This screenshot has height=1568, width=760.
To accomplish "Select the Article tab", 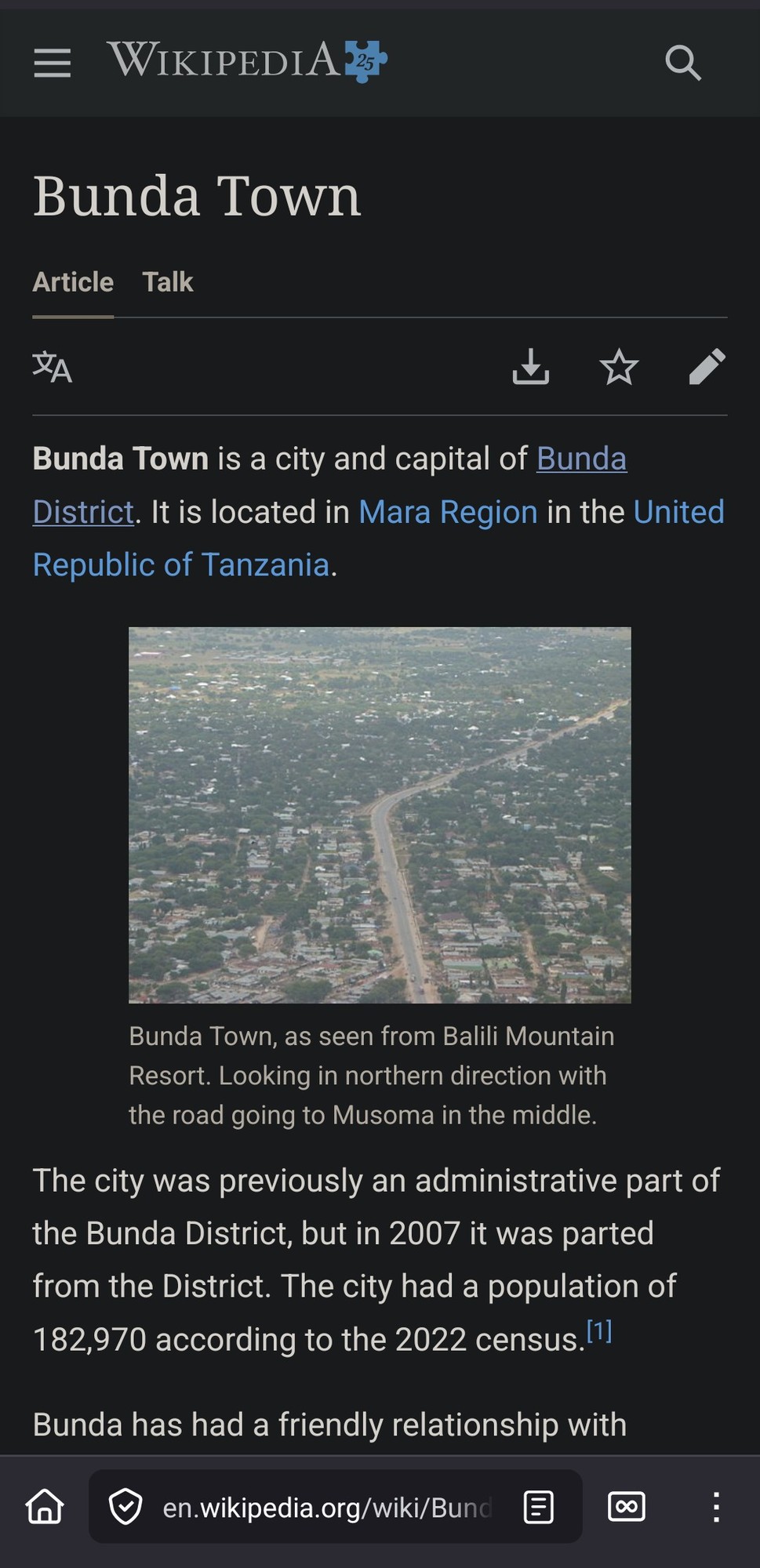I will 73,282.
